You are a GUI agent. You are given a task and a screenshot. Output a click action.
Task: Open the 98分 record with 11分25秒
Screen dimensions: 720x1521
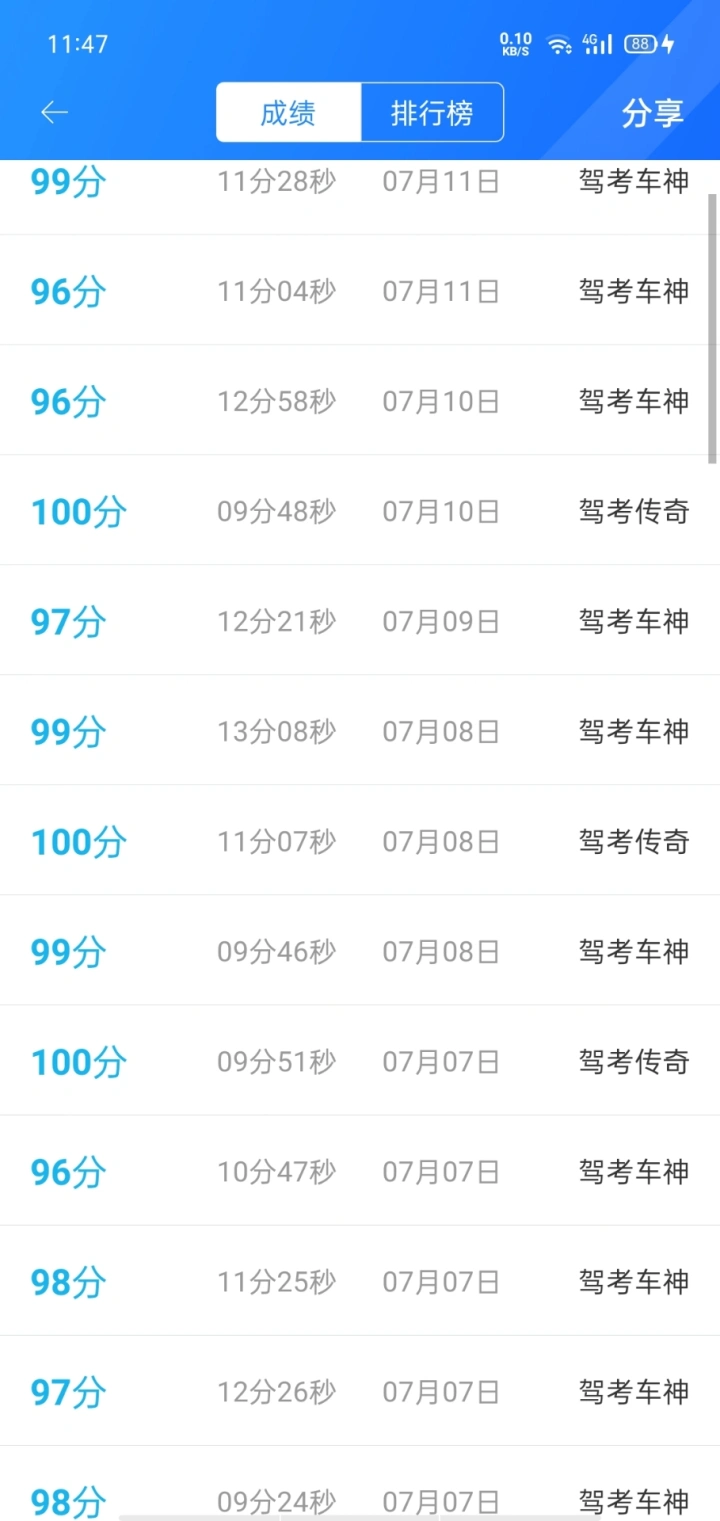point(360,1281)
